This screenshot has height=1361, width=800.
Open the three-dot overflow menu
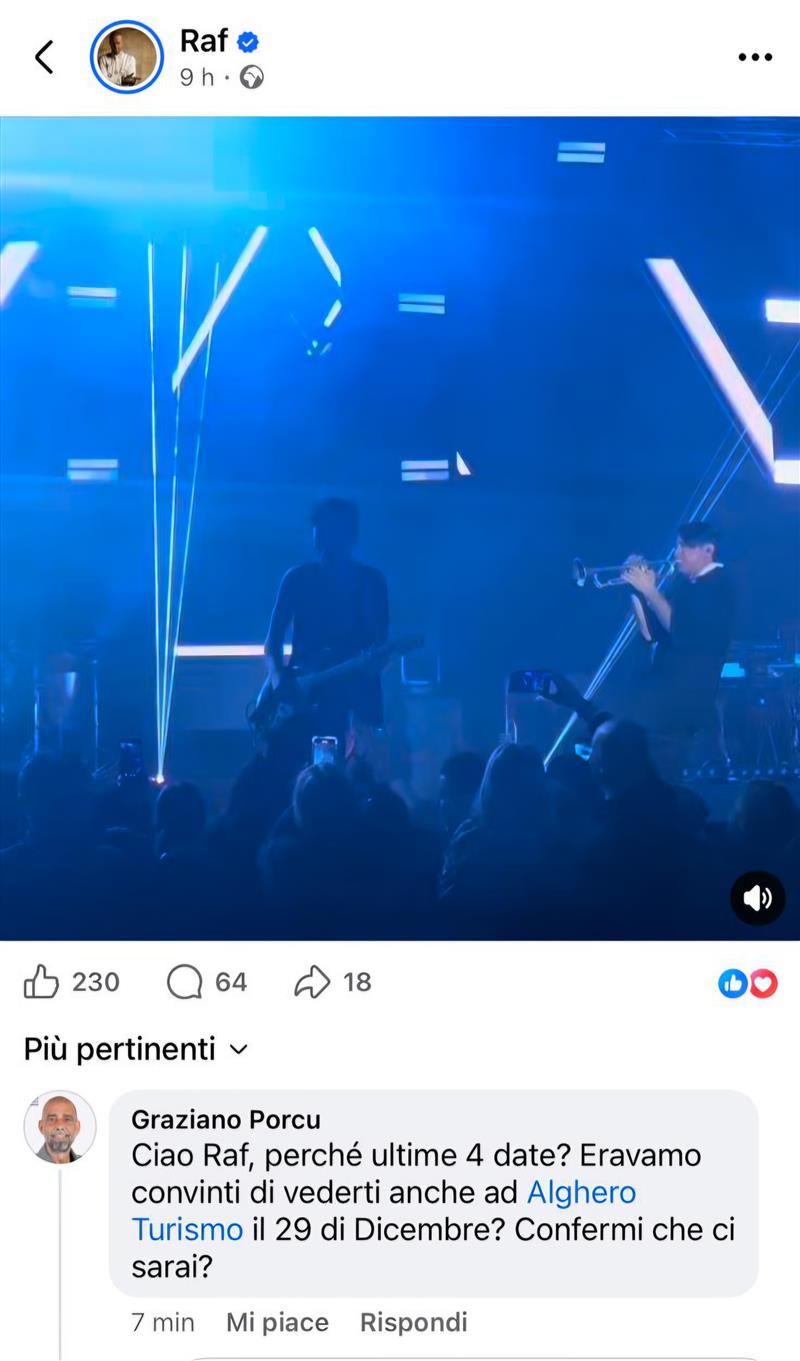[755, 57]
